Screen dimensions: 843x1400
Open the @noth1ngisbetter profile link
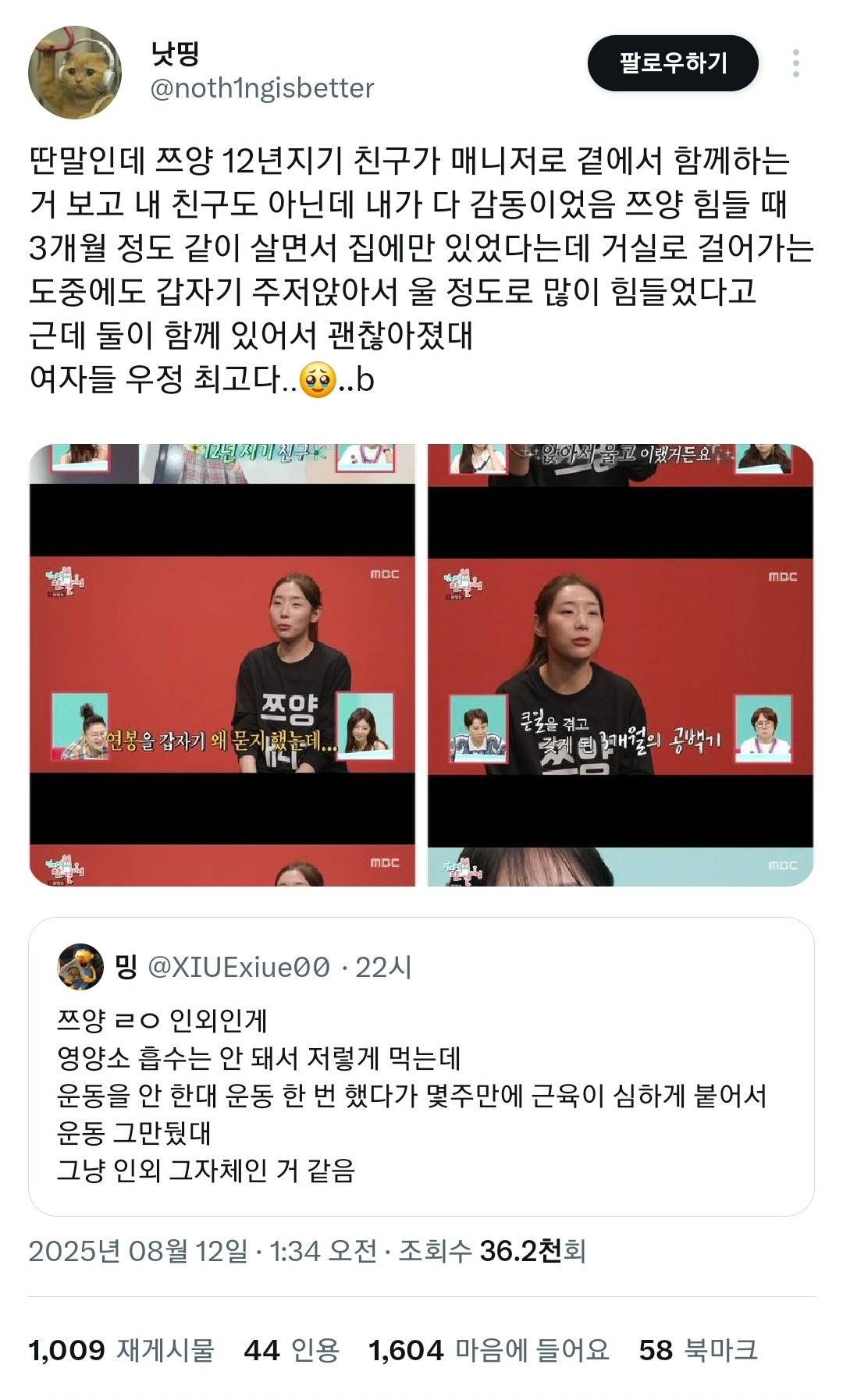point(262,88)
